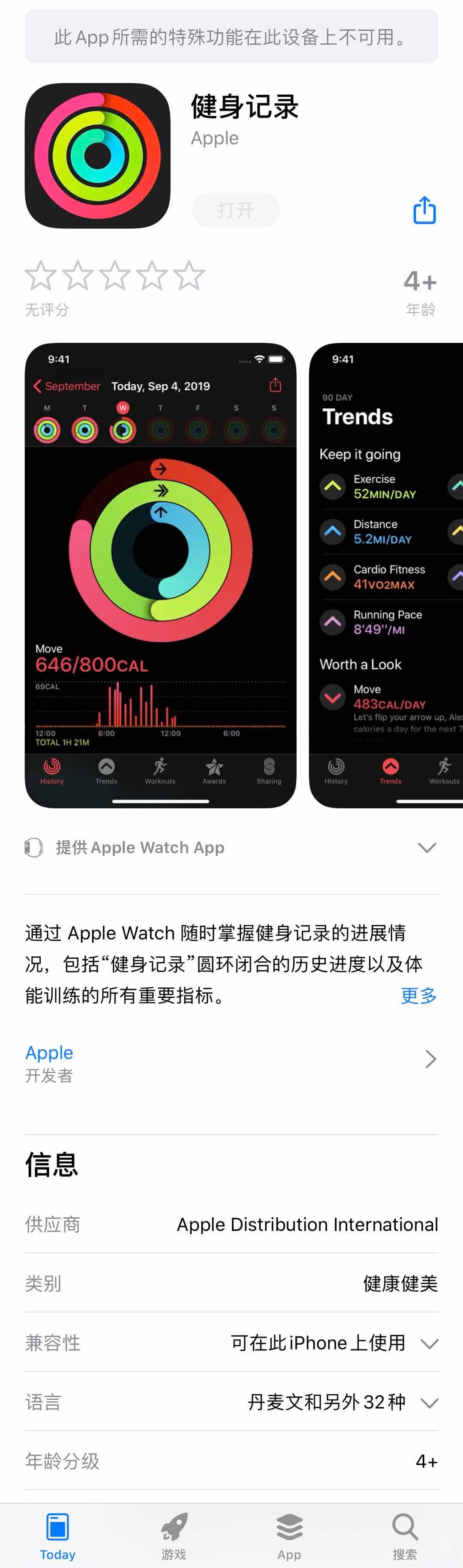The height and width of the screenshot is (1568, 463).
Task: Switch to the Today tab
Action: click(x=58, y=1536)
